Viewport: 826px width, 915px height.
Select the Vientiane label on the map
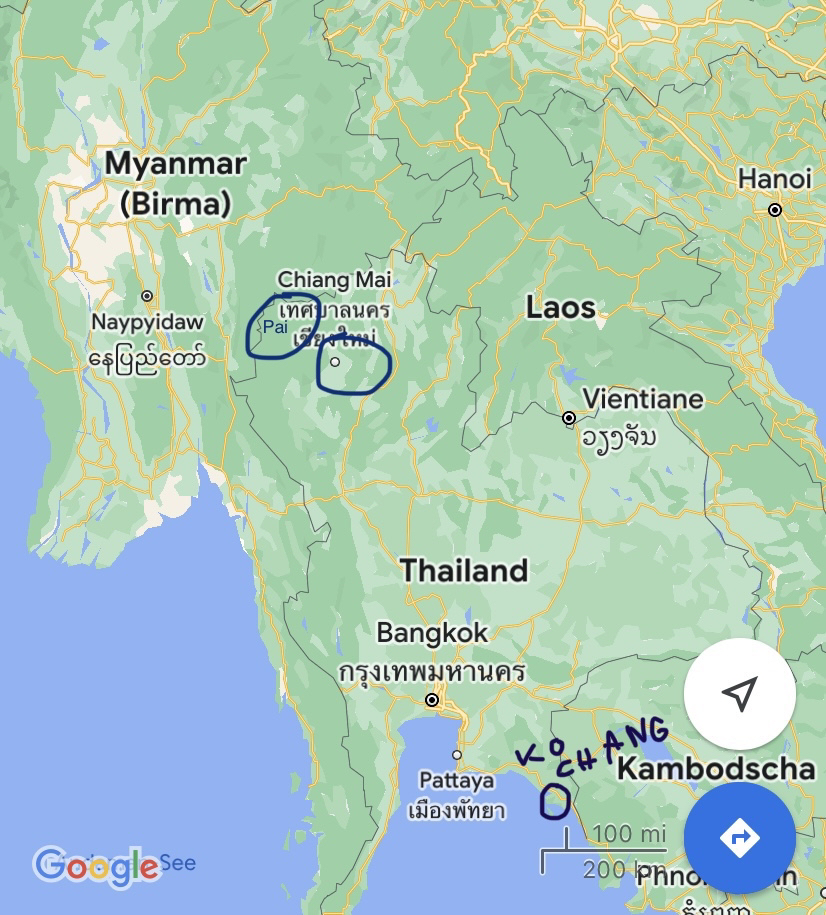[643, 399]
